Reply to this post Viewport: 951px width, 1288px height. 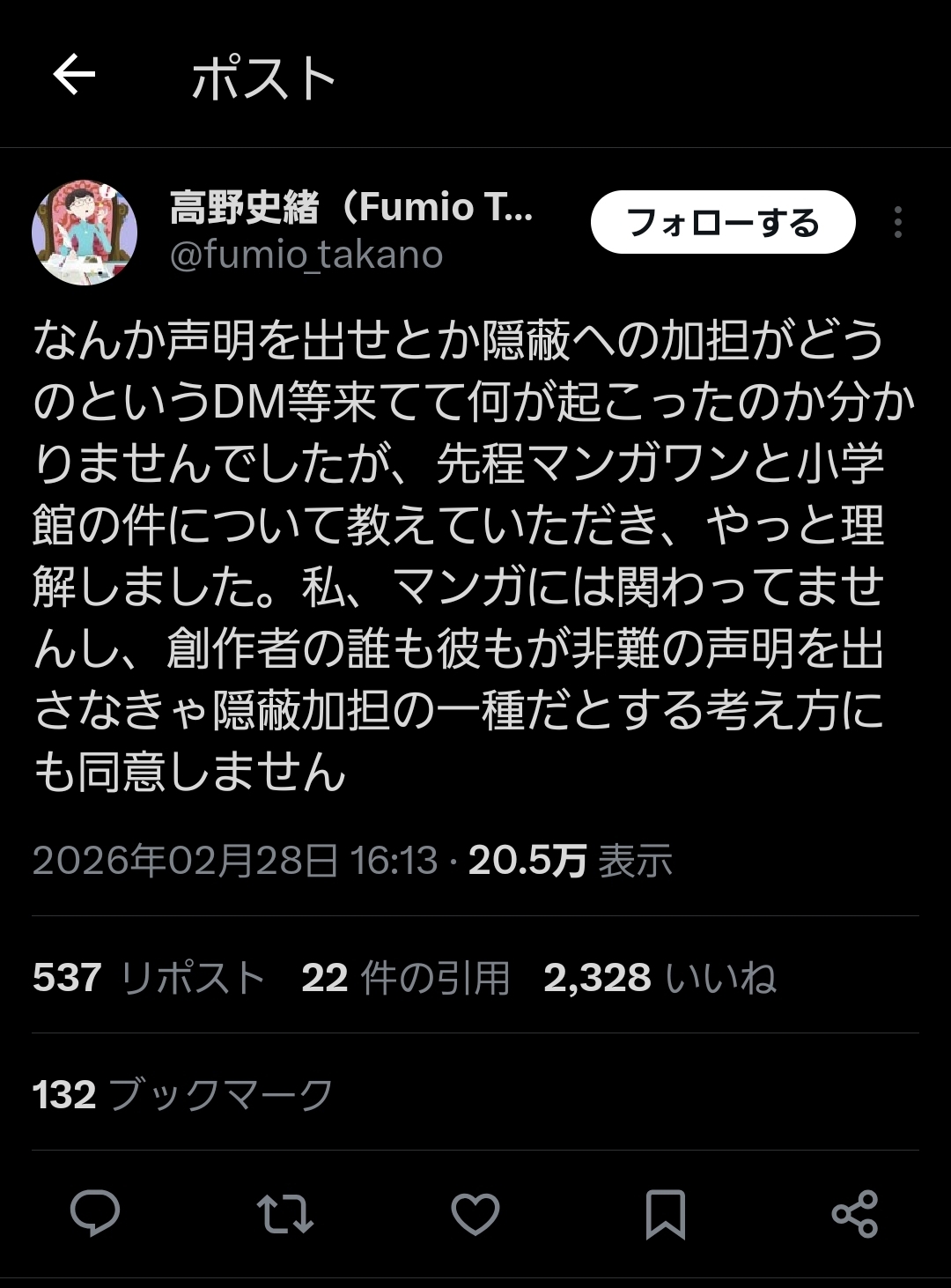tap(95, 1213)
